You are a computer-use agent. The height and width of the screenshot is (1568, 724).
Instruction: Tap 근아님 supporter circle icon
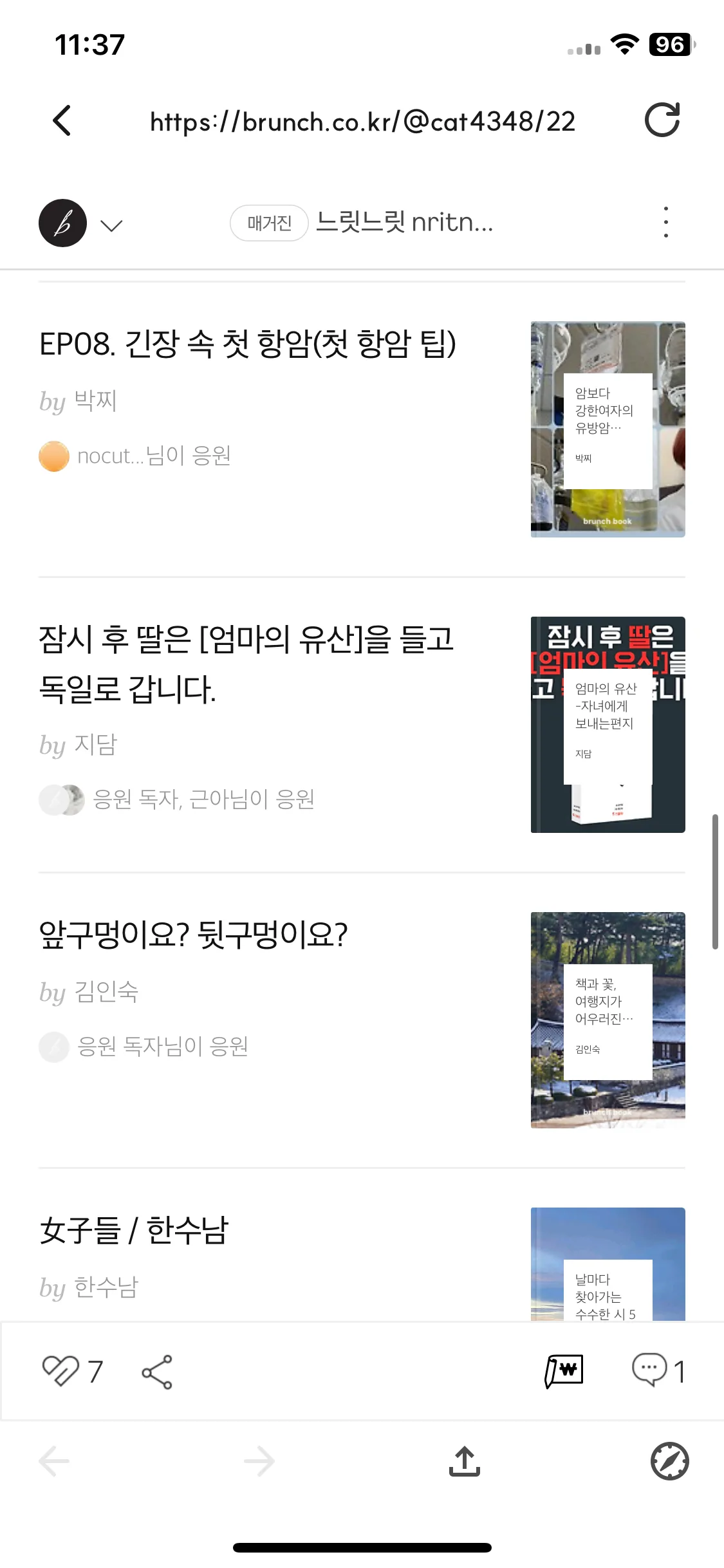[x=72, y=800]
